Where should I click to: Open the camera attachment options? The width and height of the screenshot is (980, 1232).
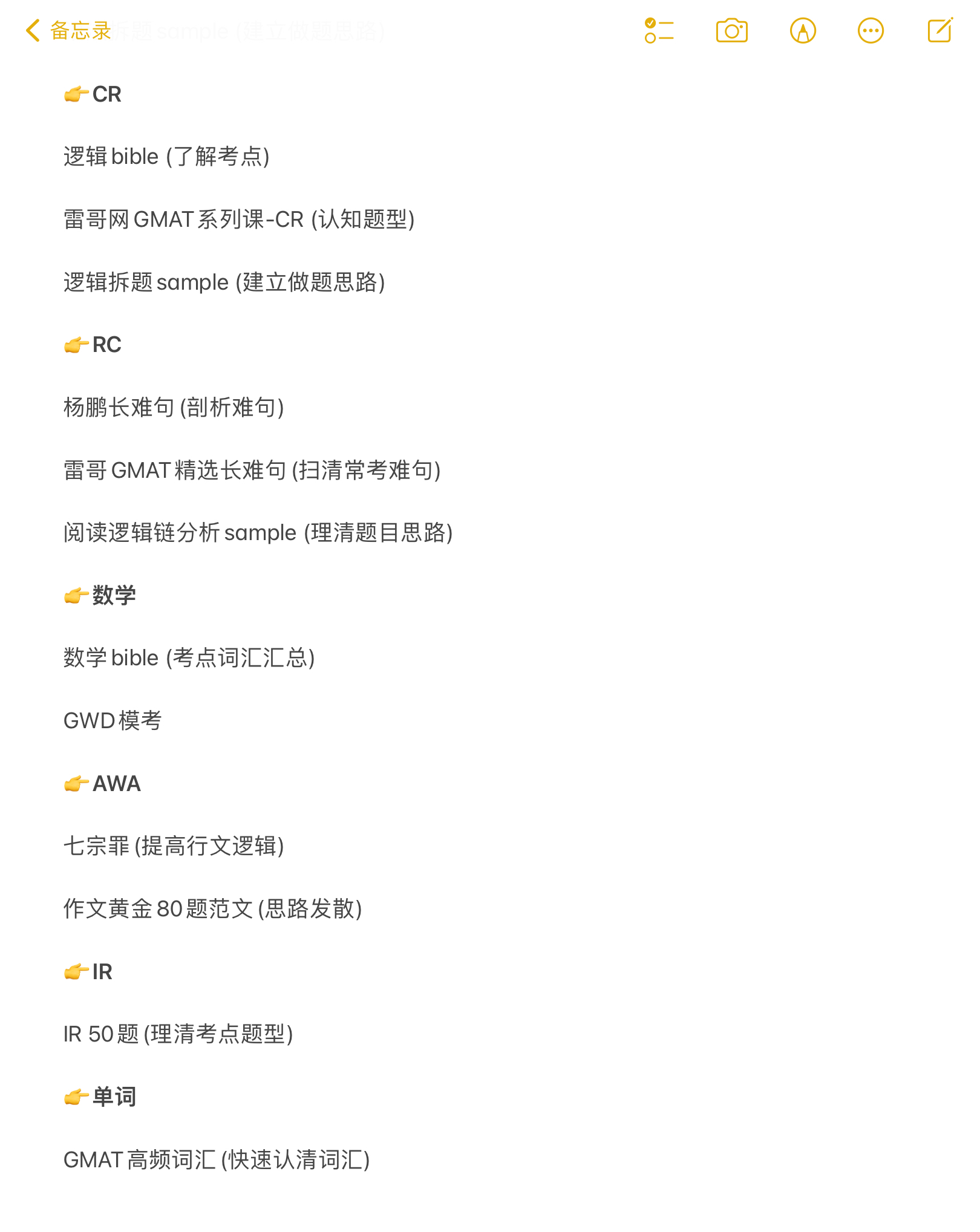(731, 31)
